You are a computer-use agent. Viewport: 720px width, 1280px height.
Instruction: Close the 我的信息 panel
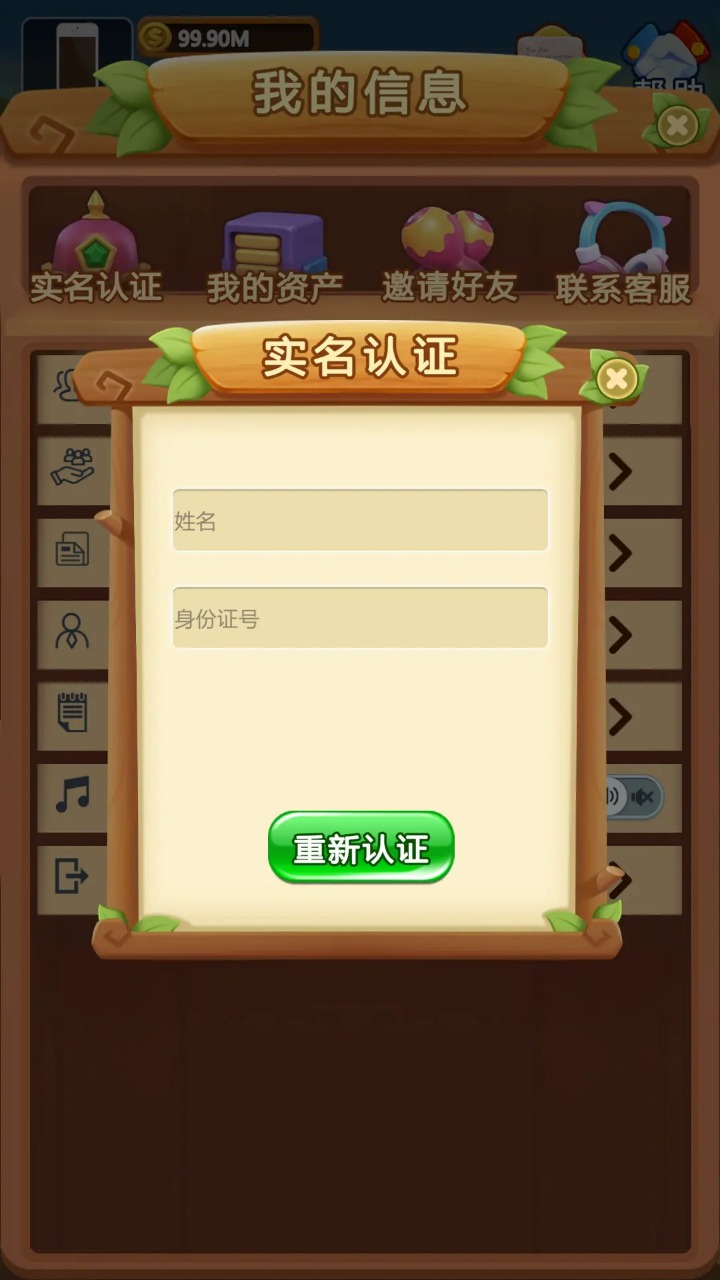677,126
